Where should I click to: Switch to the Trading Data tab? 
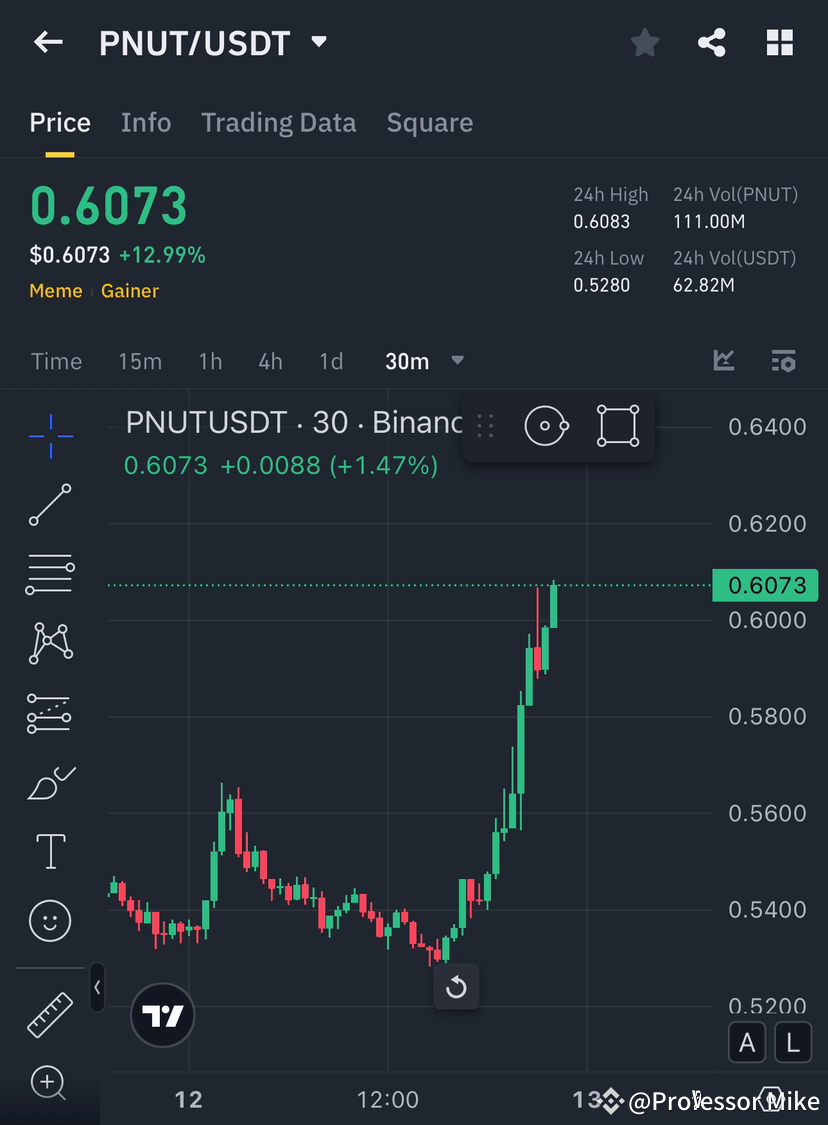[278, 122]
